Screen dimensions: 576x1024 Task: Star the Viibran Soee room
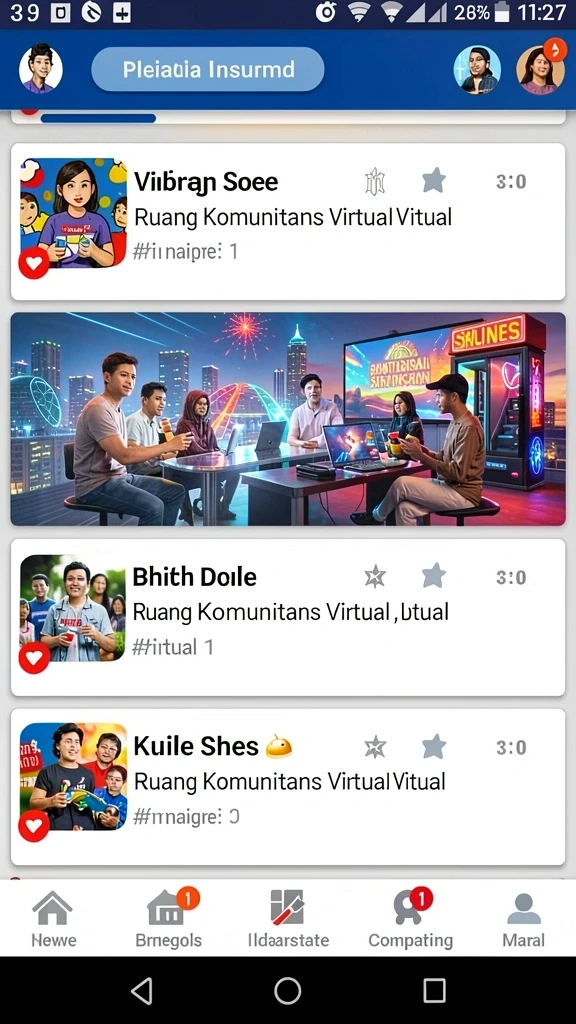(434, 180)
